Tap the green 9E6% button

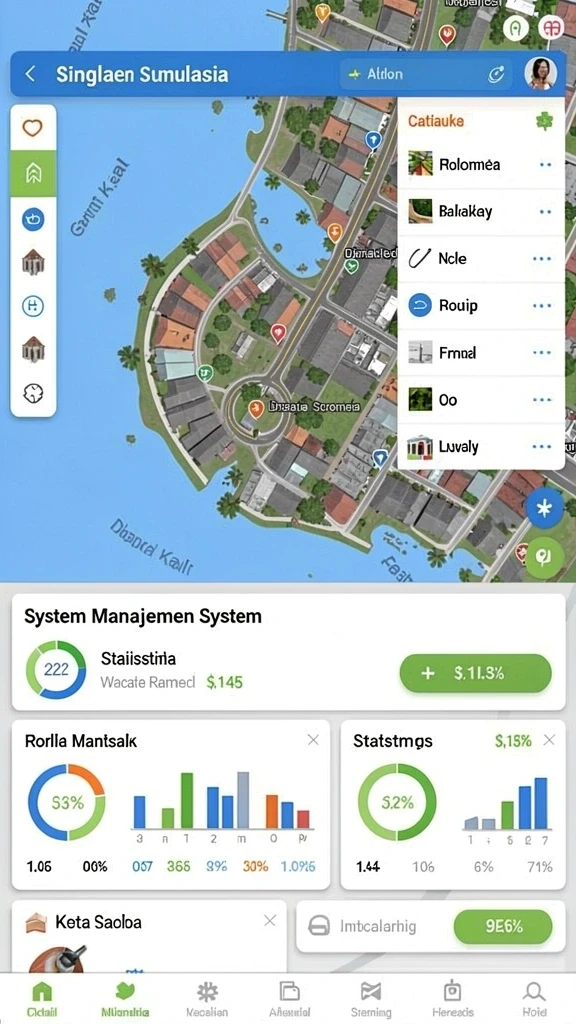coord(503,927)
